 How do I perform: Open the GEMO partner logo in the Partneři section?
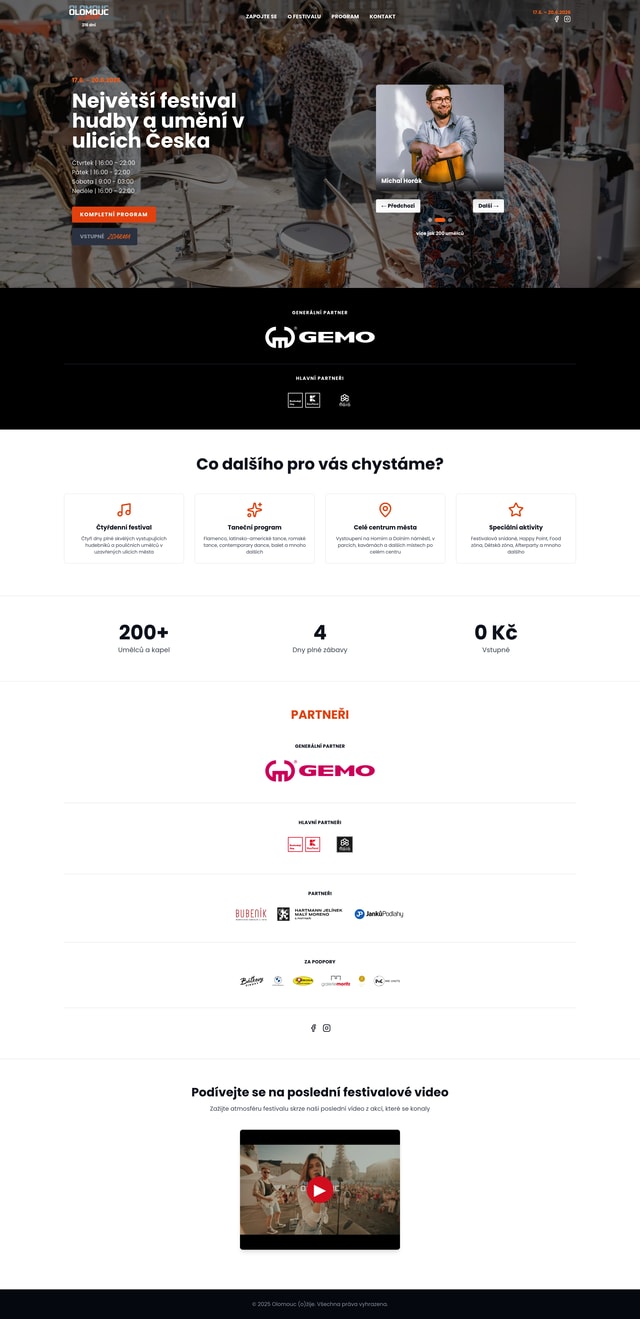[x=320, y=770]
